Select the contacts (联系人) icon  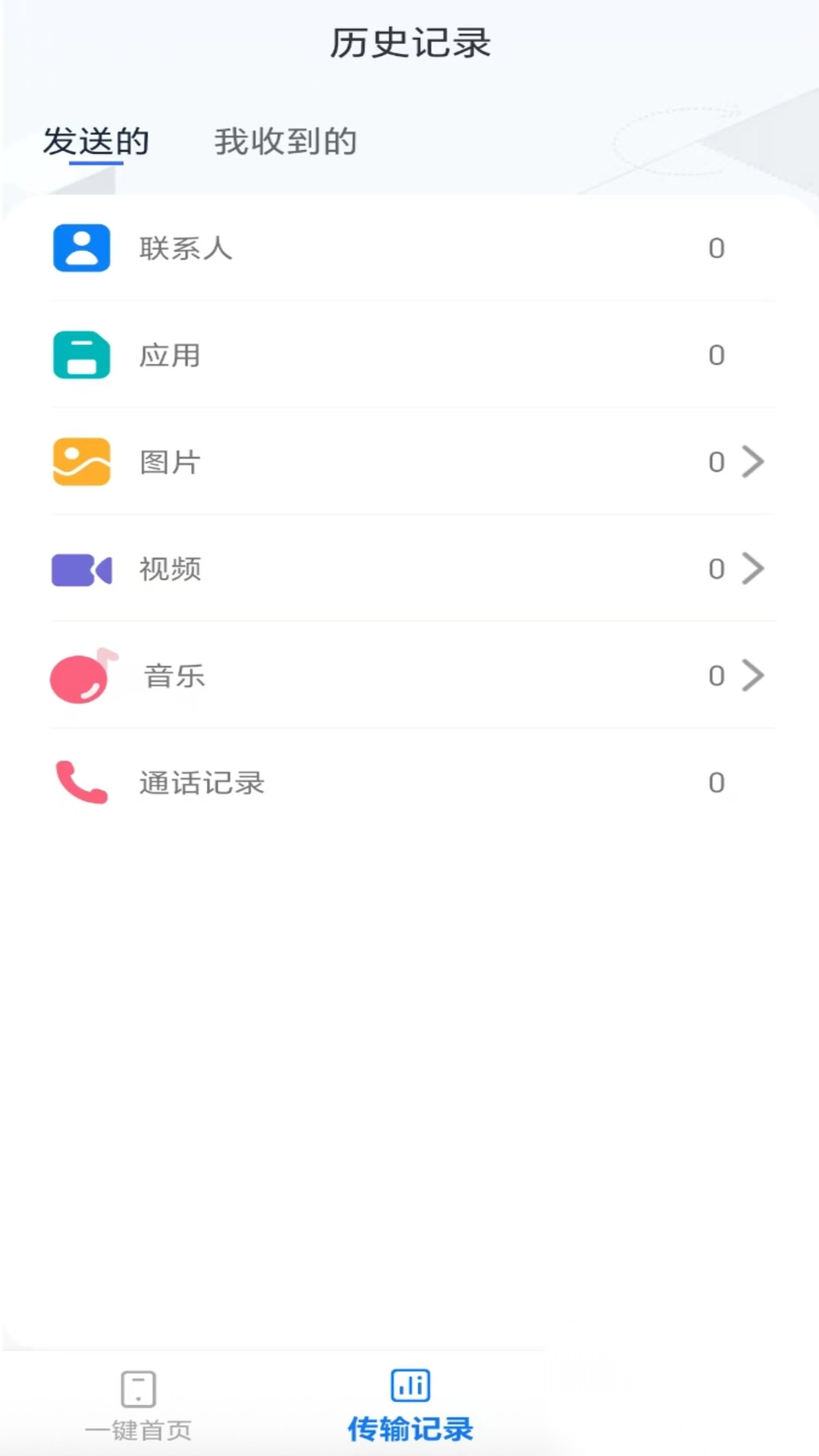point(80,248)
